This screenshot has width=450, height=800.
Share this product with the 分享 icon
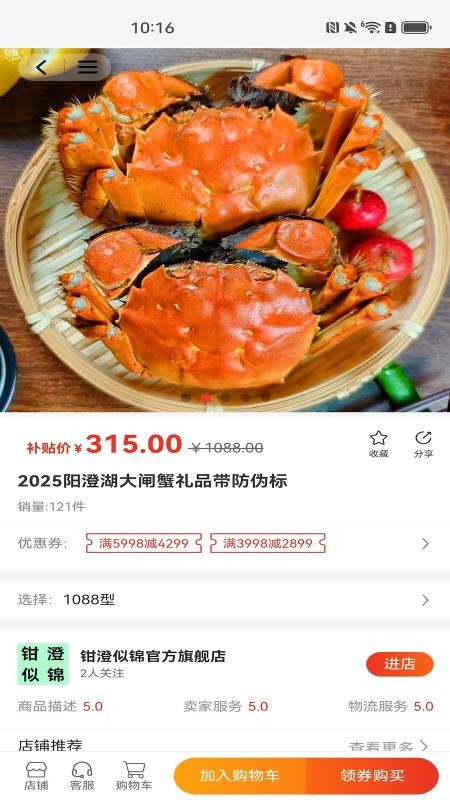(423, 444)
